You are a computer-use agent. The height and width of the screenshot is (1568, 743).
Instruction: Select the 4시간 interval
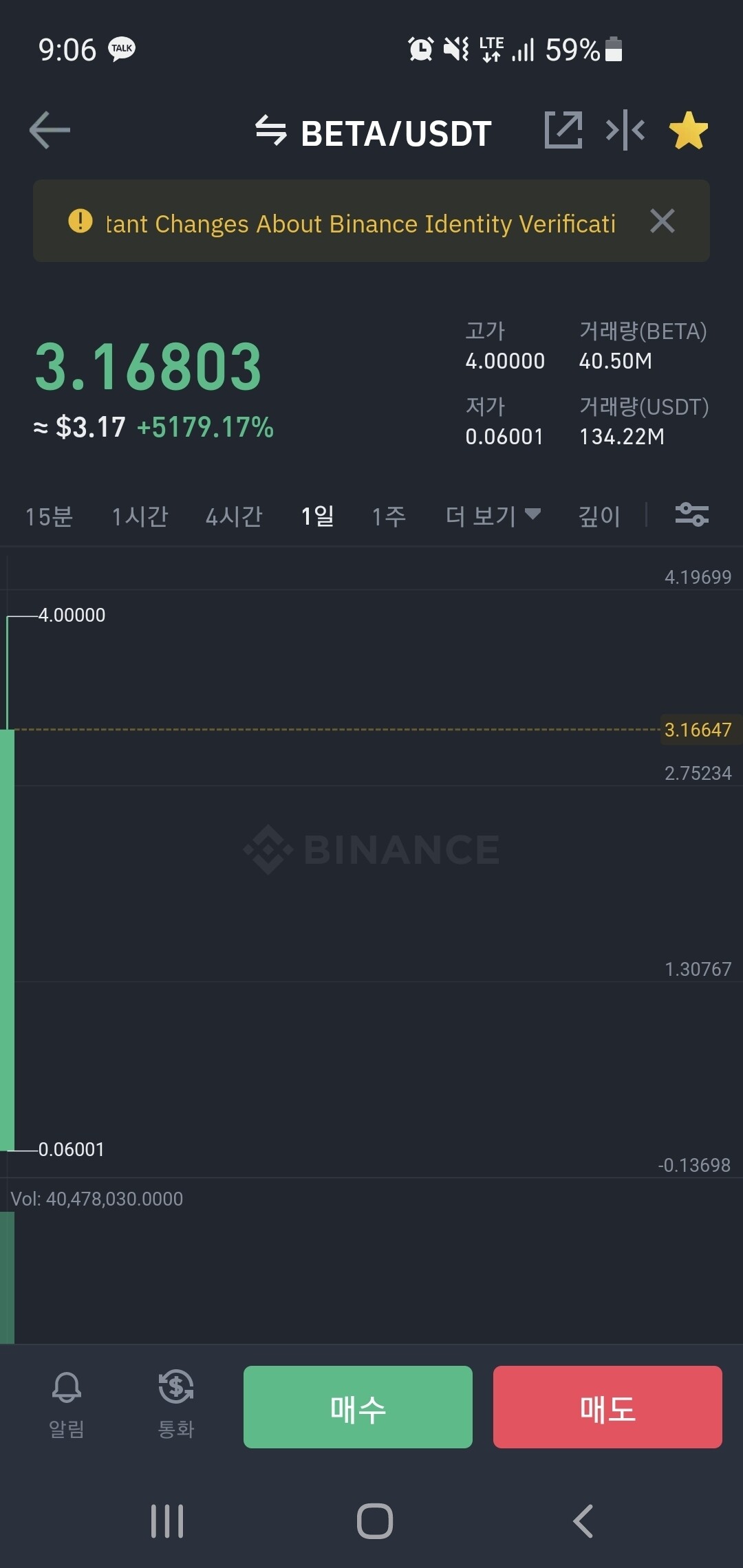click(234, 516)
